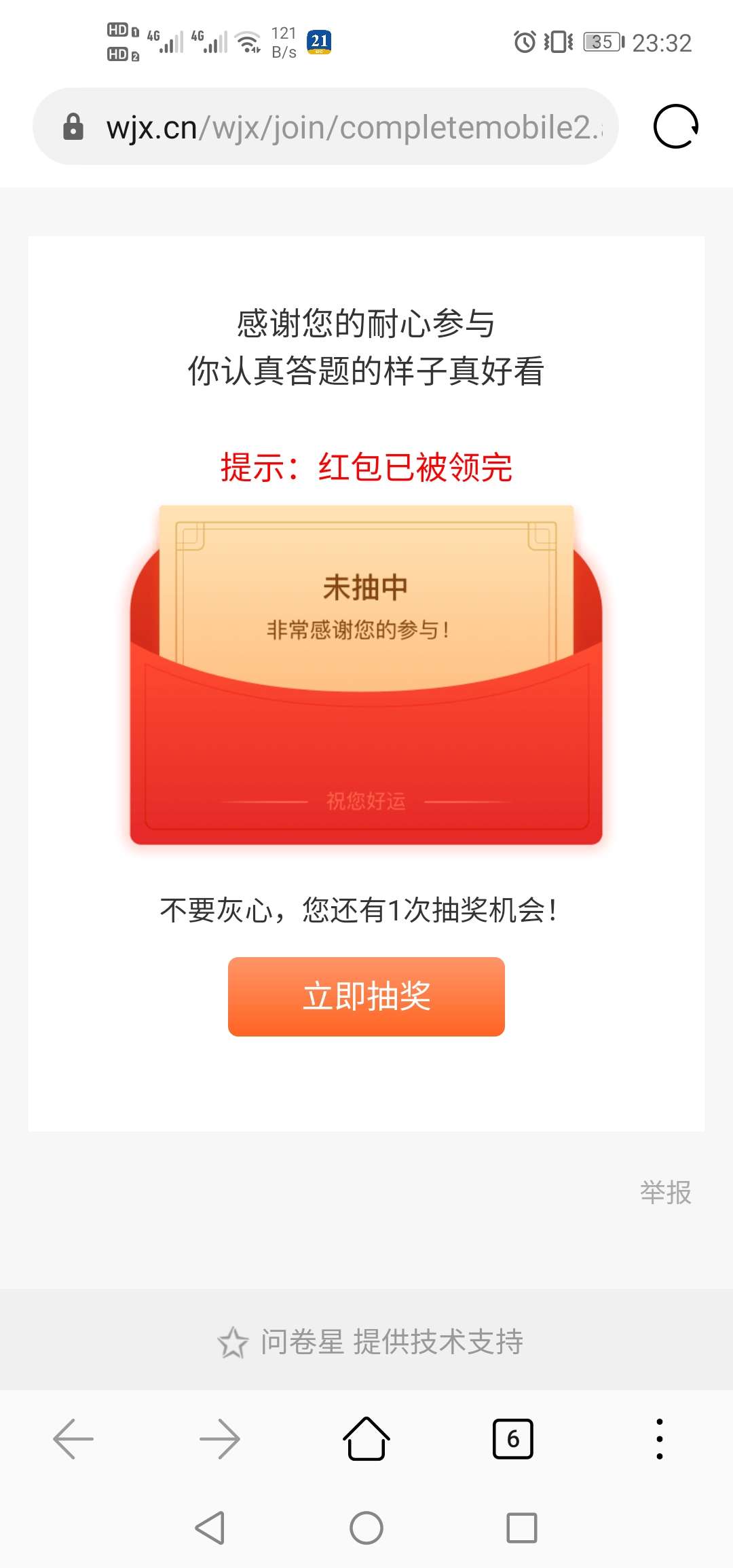Go back to the previous page in browser

73,1438
